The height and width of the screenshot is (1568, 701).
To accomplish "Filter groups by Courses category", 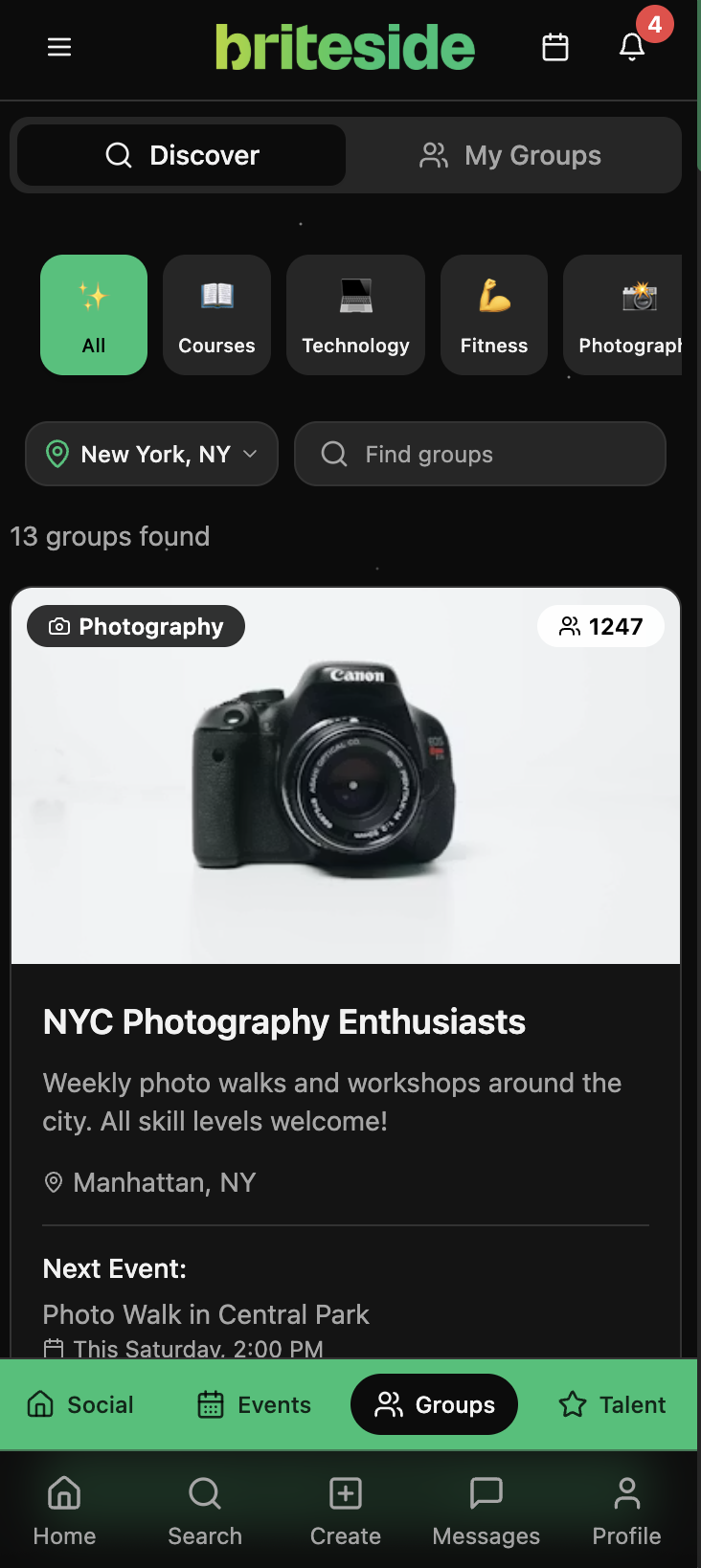I will [216, 315].
